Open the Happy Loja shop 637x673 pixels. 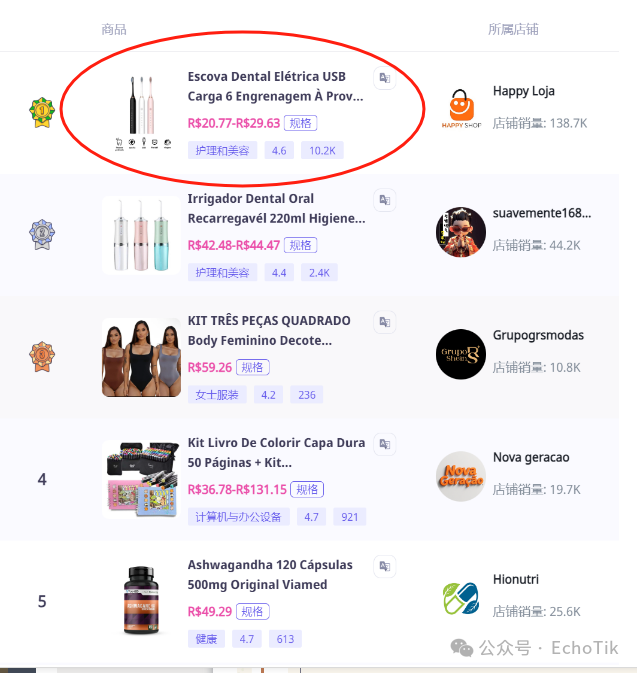523,91
